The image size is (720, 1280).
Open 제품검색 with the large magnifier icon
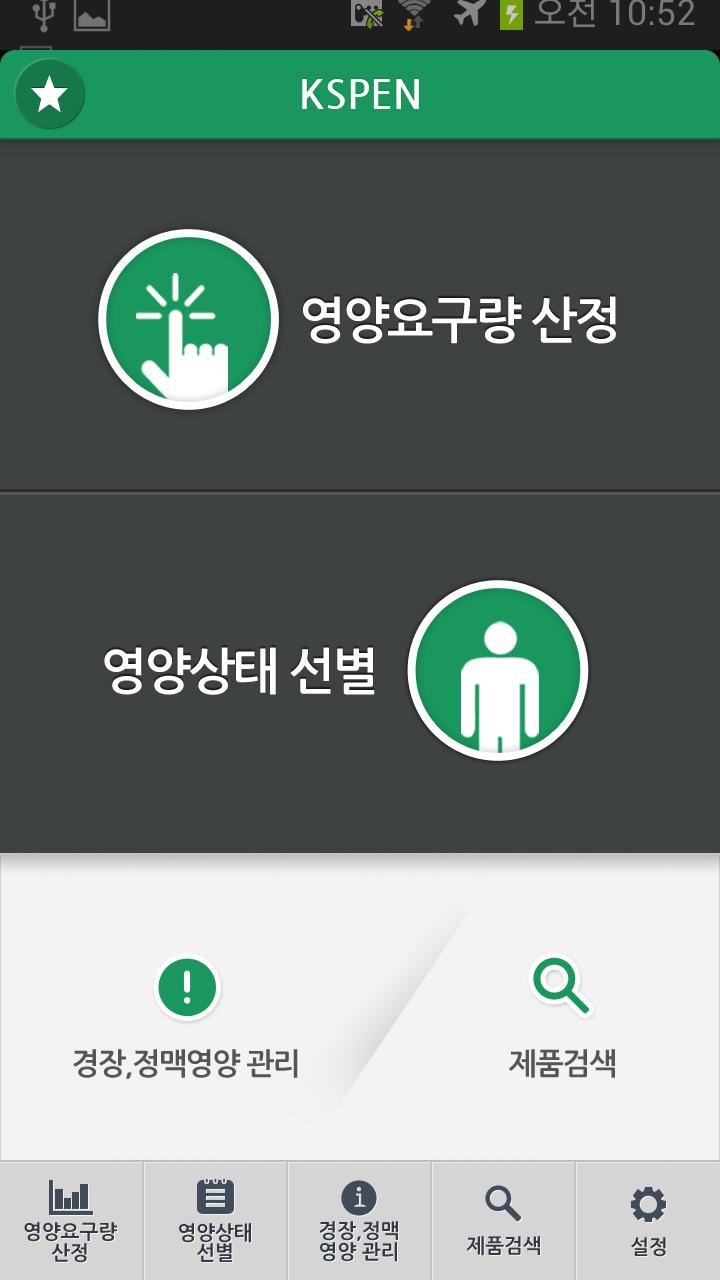click(561, 1015)
